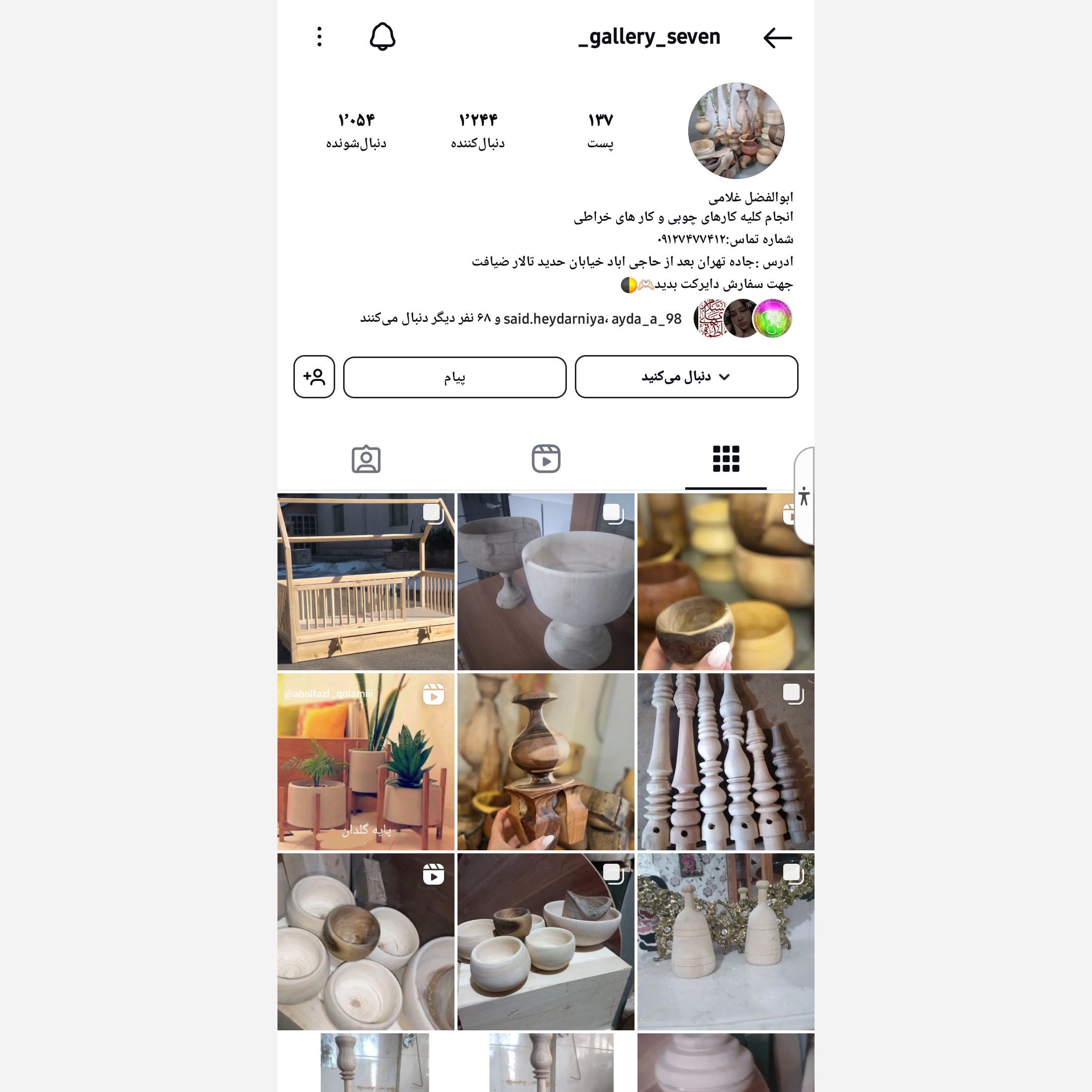Open the notifications bell

pos(382,37)
